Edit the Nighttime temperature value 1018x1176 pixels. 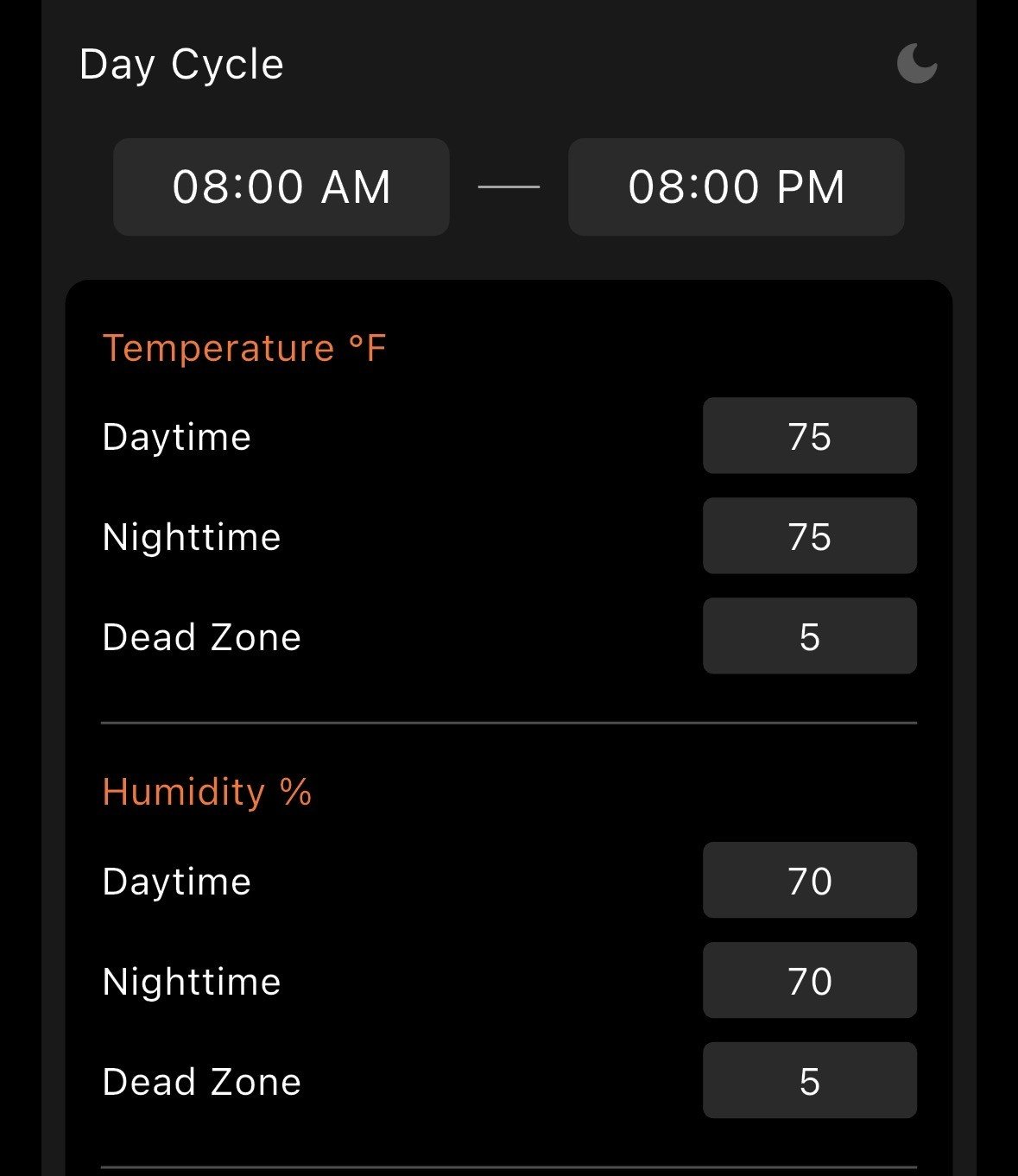810,536
